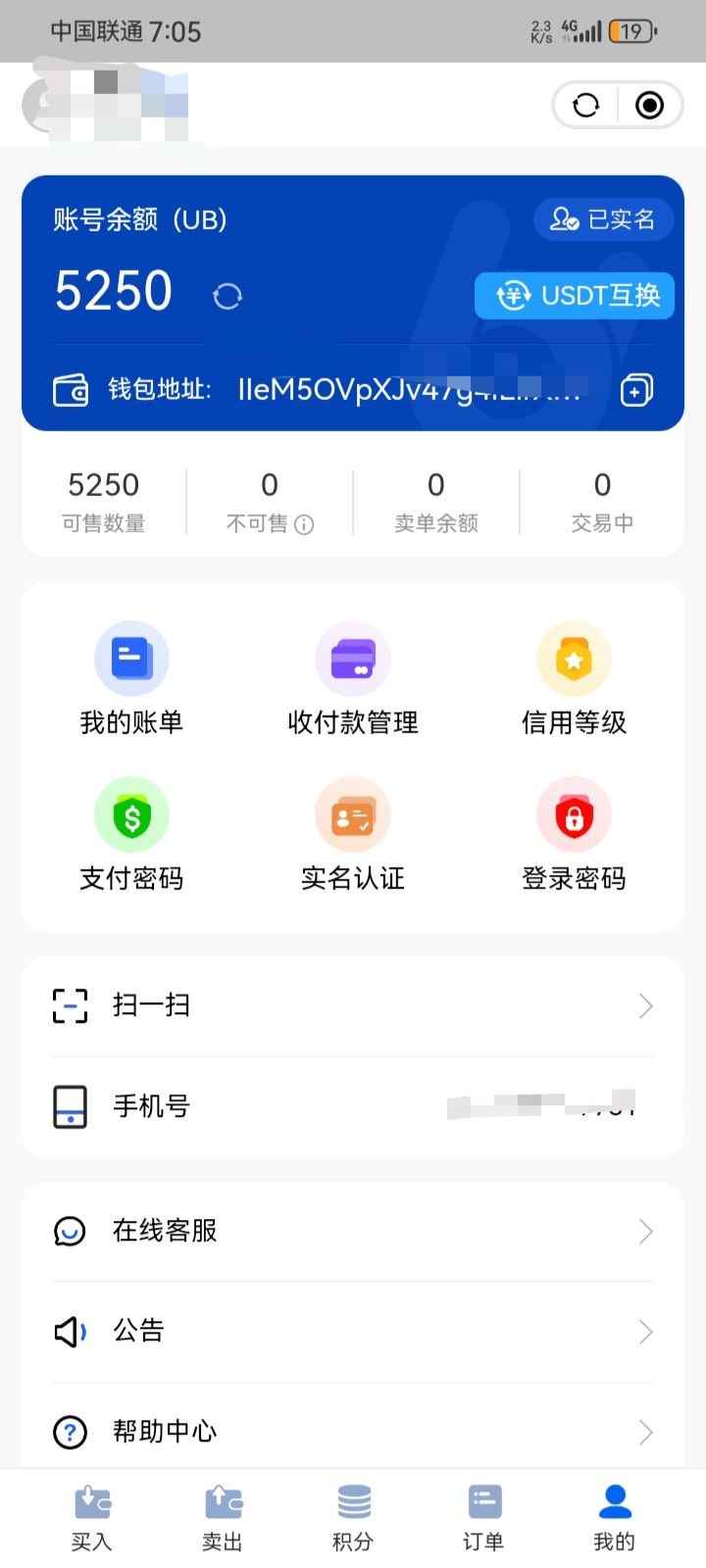Open the 手机号 row

click(x=353, y=1106)
